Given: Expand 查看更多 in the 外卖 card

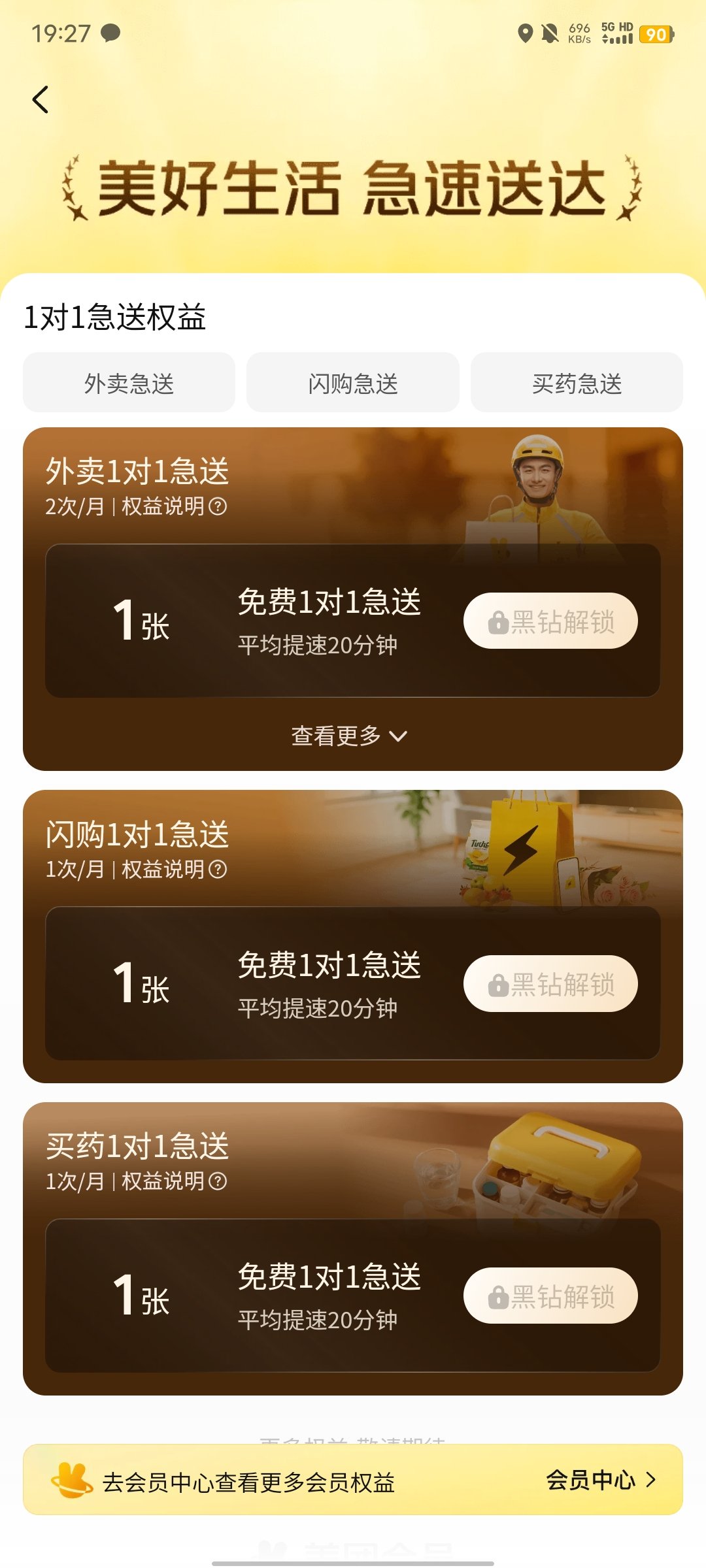Looking at the screenshot, I should click(x=349, y=736).
